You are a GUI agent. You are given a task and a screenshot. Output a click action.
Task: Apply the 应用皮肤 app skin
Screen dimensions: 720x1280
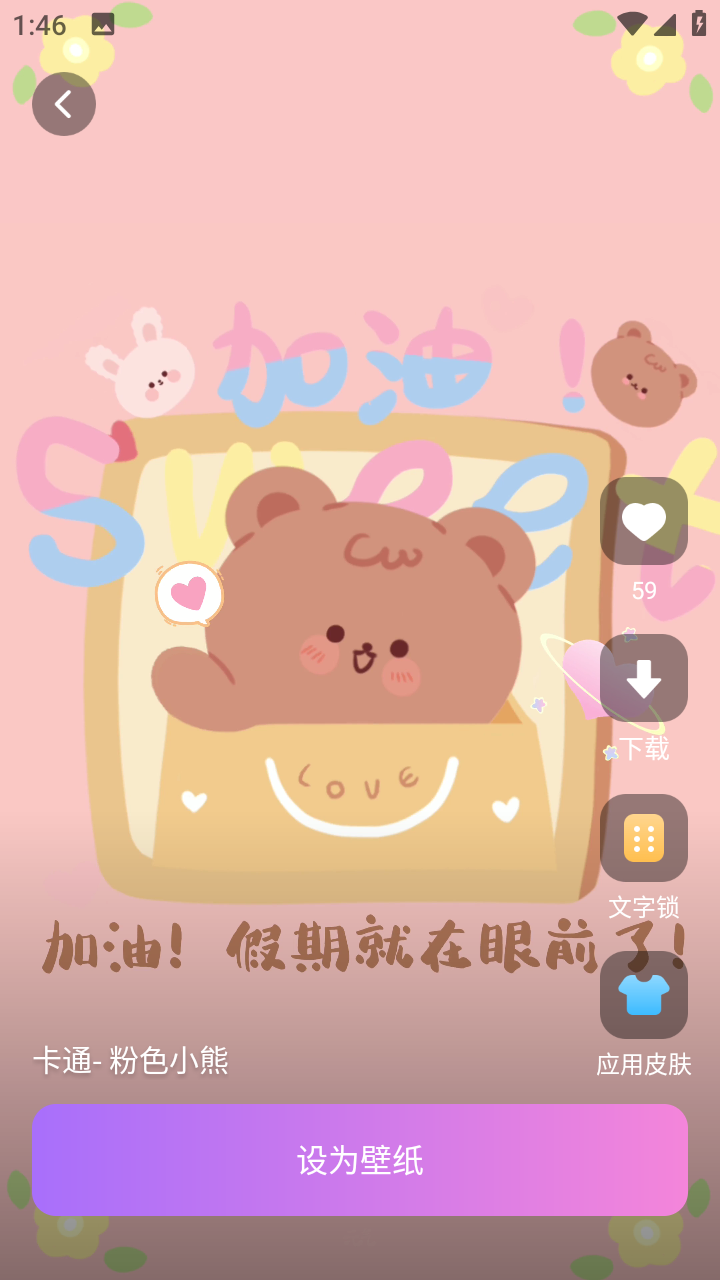coord(643,995)
